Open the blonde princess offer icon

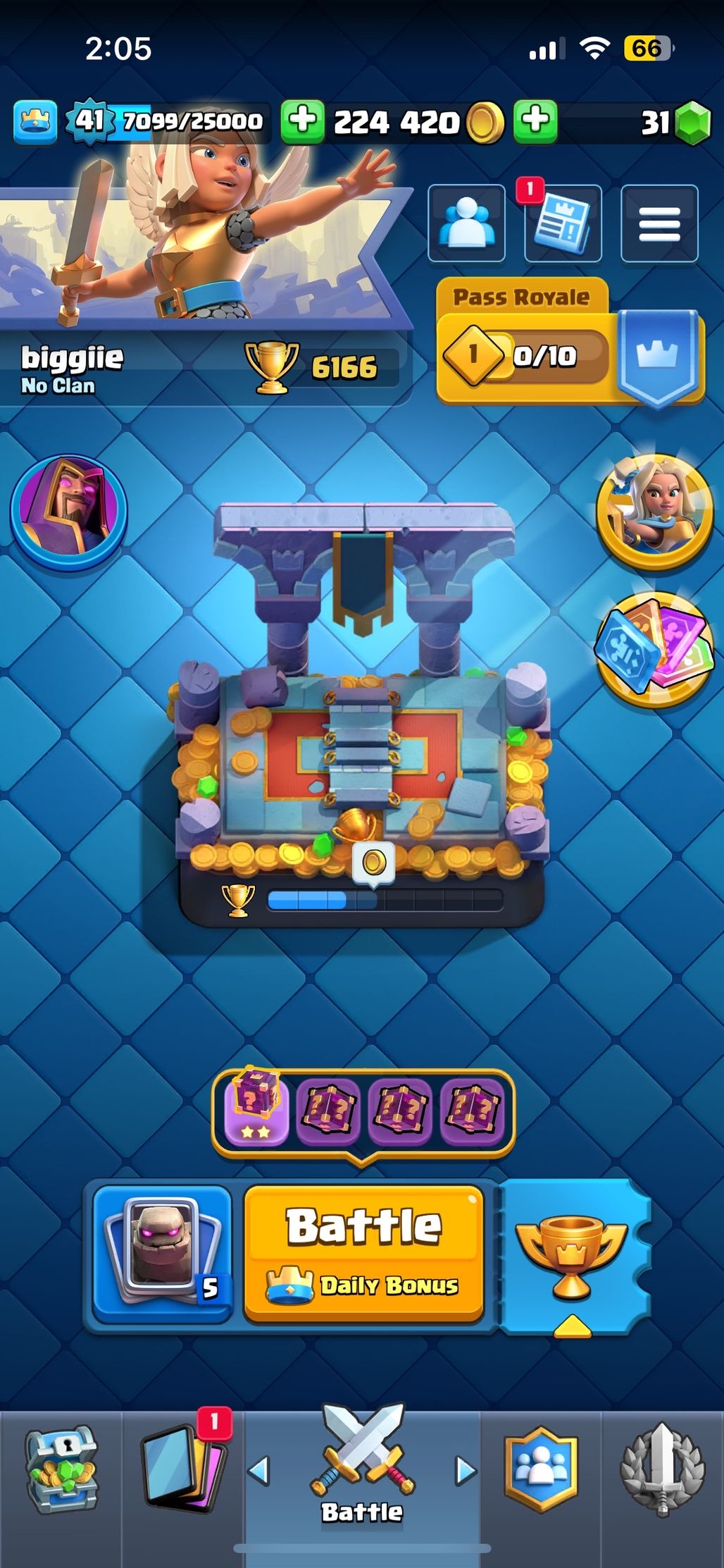(x=655, y=510)
